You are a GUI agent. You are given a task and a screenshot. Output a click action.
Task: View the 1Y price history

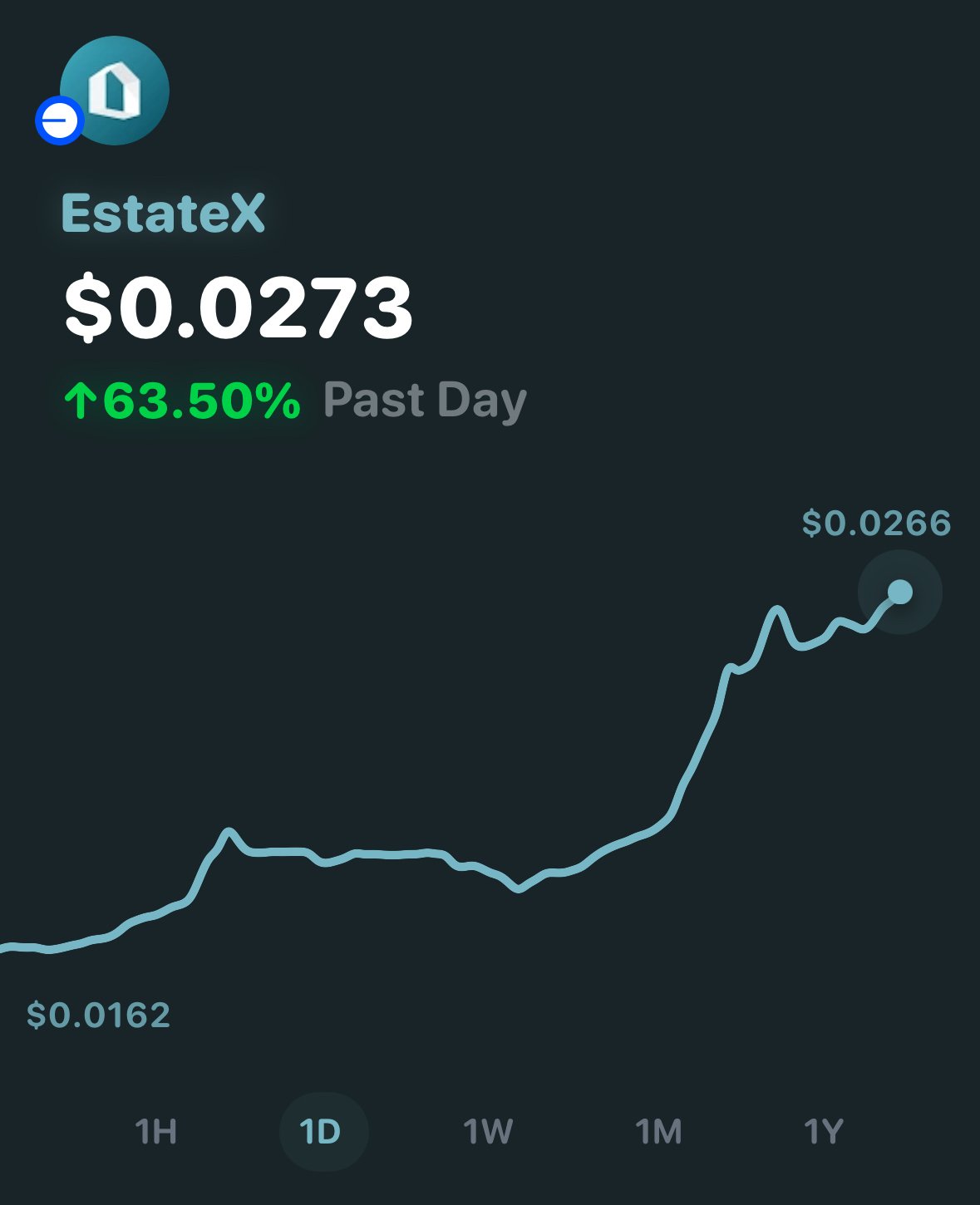point(824,1132)
